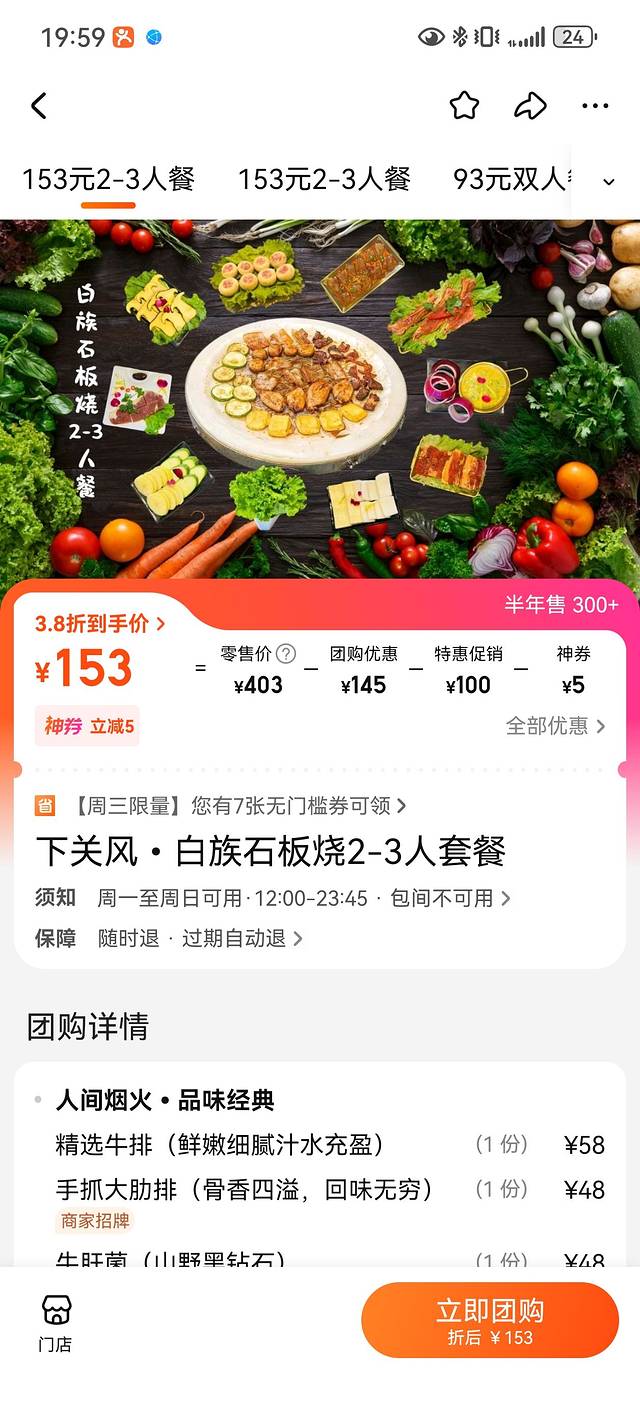Image resolution: width=640 pixels, height=1406 pixels.
Task: Open 须知 usage rules details
Action: [x=300, y=898]
